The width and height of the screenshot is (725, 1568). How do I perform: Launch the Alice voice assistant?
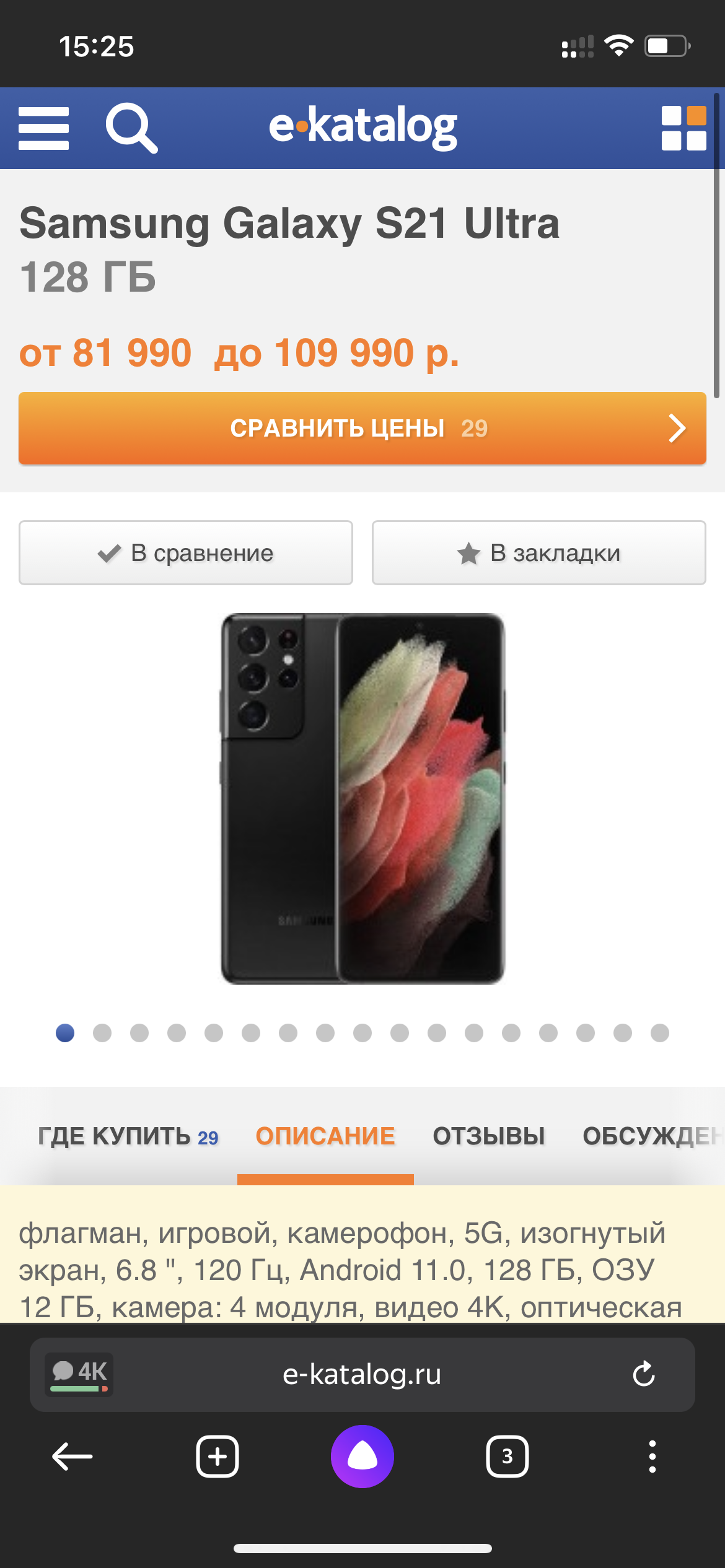tap(362, 1457)
